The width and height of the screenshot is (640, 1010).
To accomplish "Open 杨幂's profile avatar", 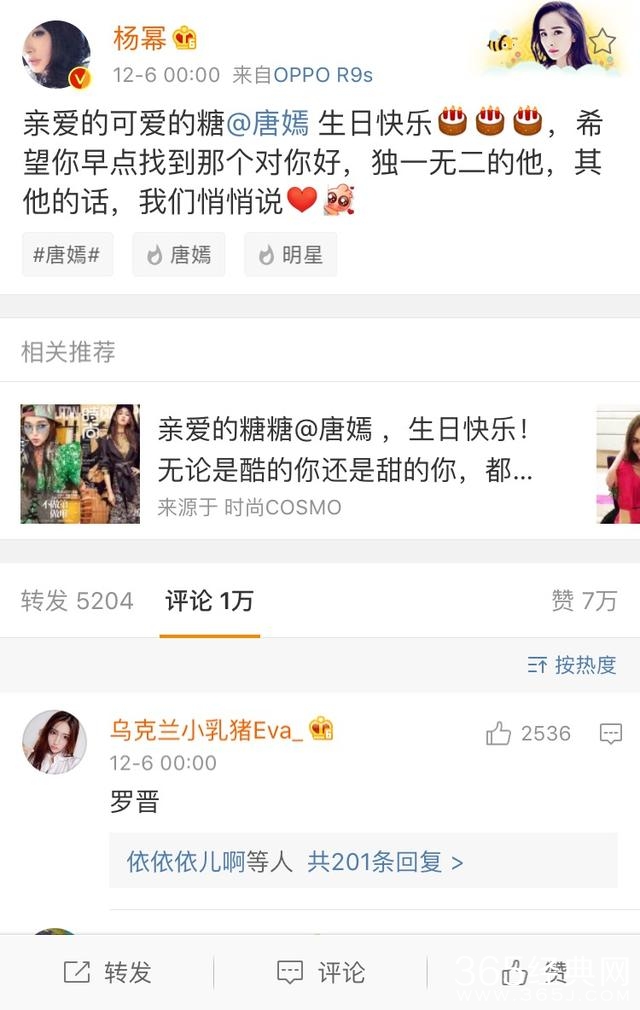I will tap(57, 55).
